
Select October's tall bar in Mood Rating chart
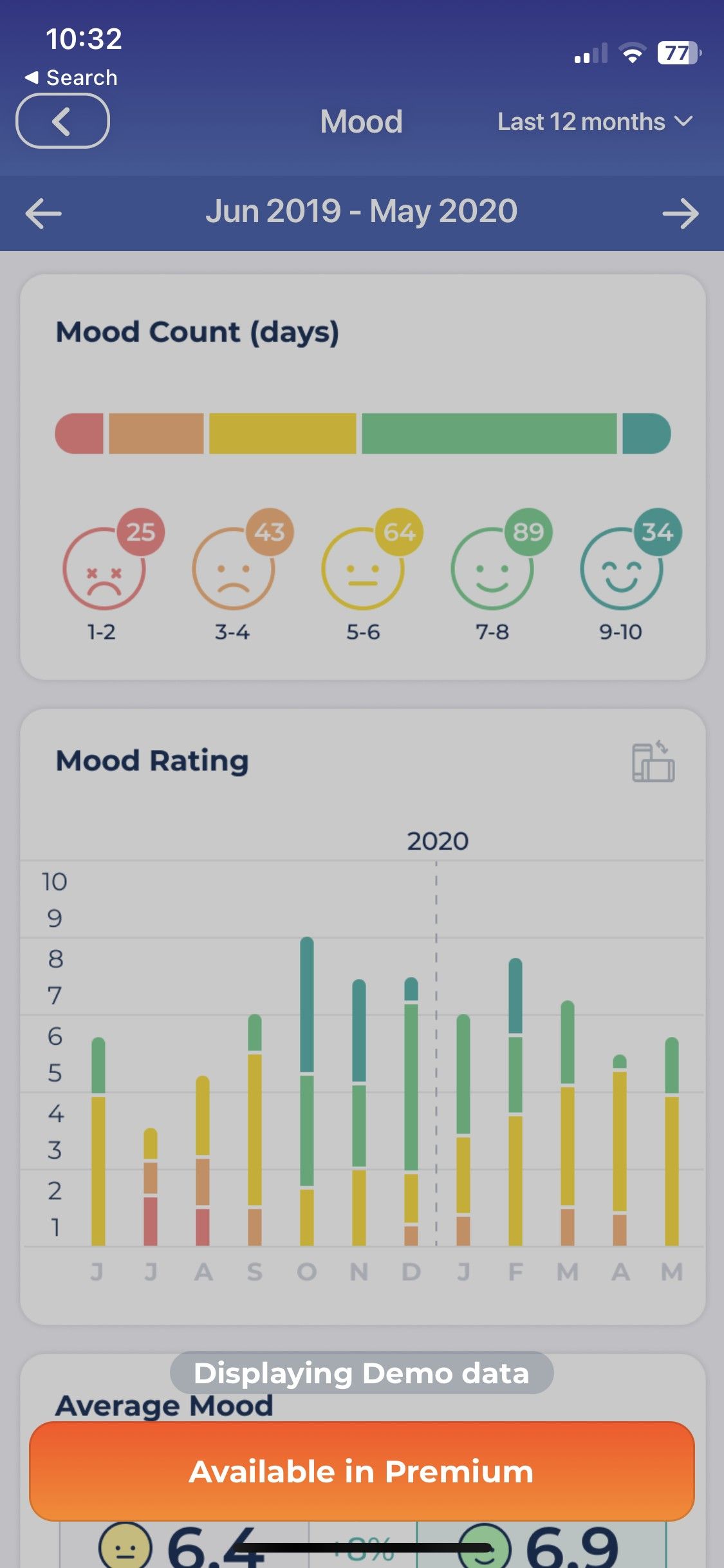pyautogui.click(x=307, y=1094)
